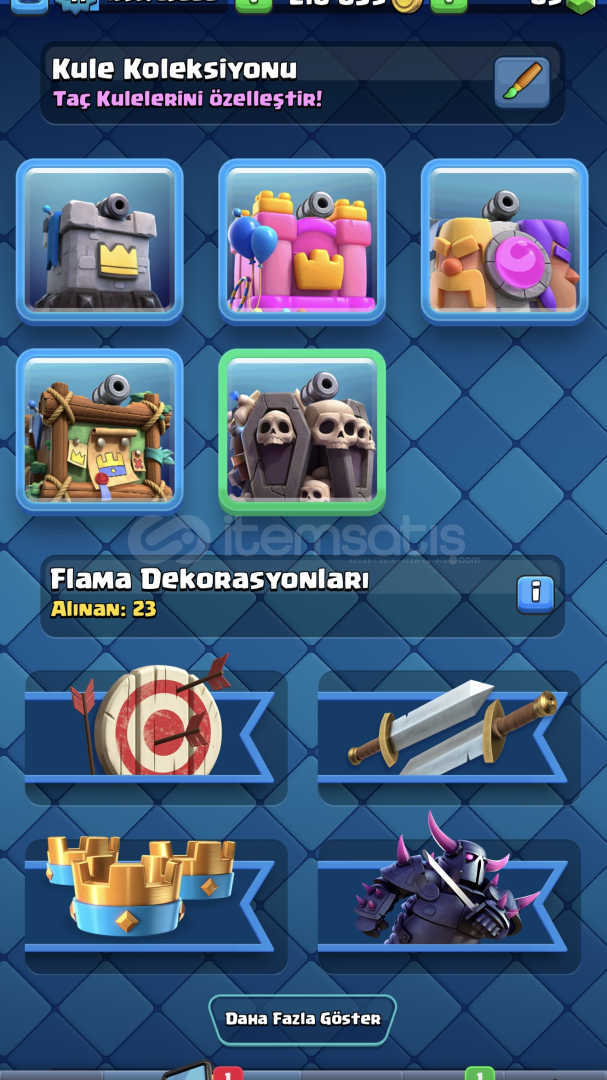
Task: Open info for Flama Dekorasyonları
Action: click(535, 594)
